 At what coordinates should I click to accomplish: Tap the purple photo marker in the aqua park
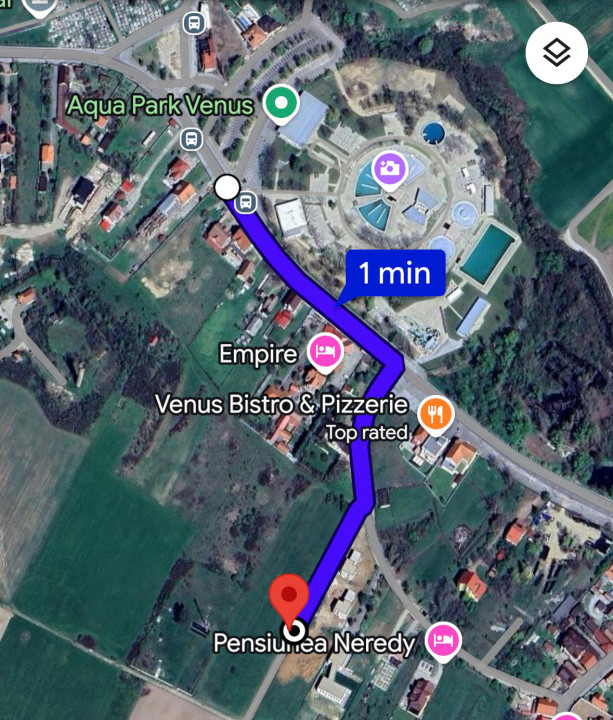click(x=390, y=169)
